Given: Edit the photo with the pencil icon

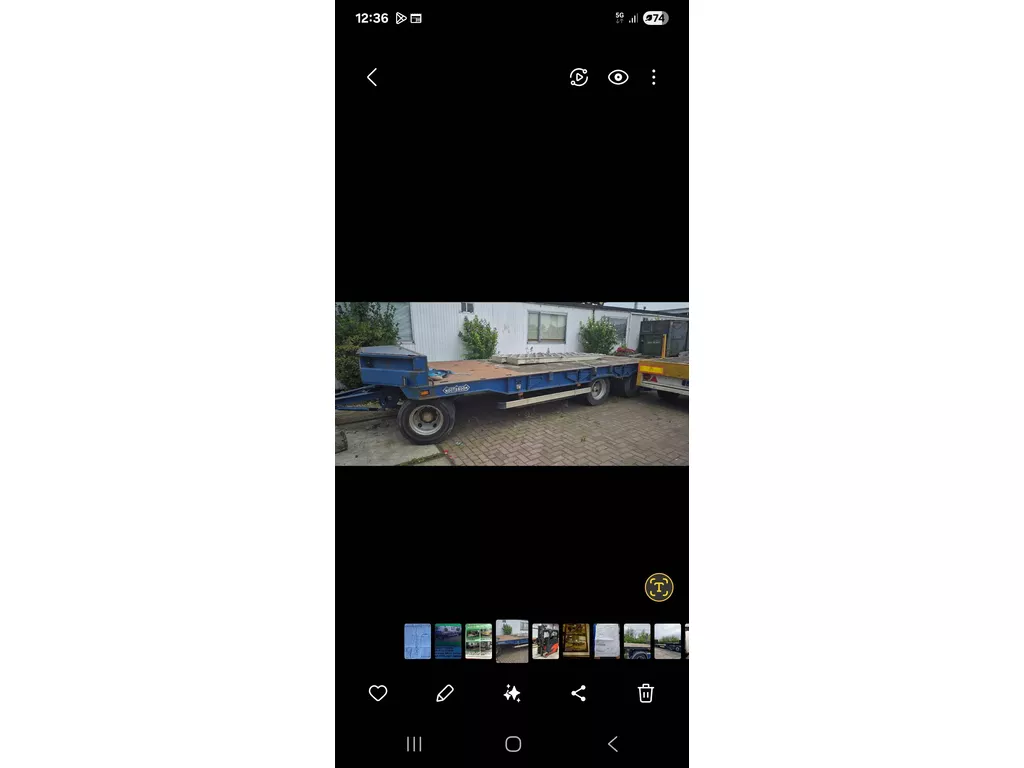Looking at the screenshot, I should [445, 693].
